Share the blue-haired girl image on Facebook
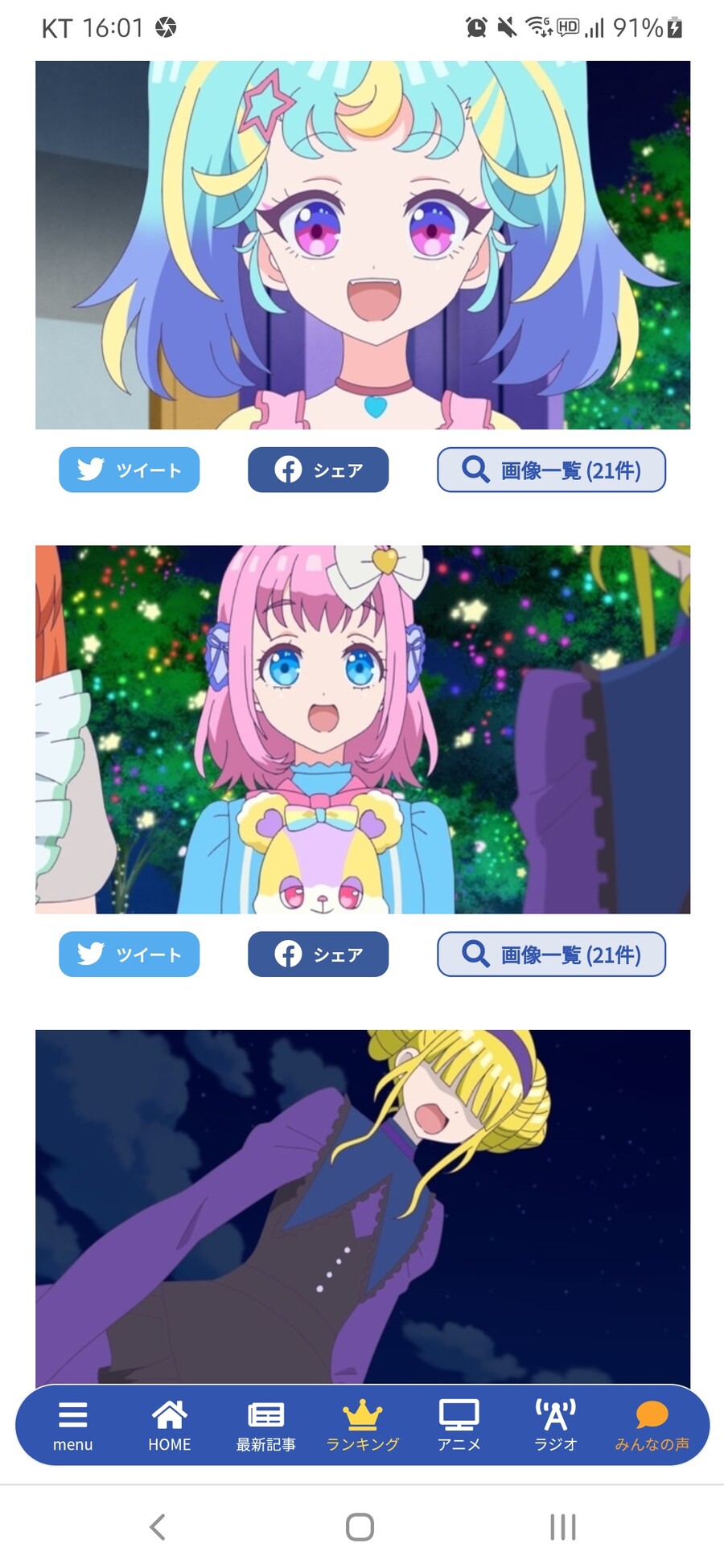The image size is (724, 1568). [x=318, y=470]
